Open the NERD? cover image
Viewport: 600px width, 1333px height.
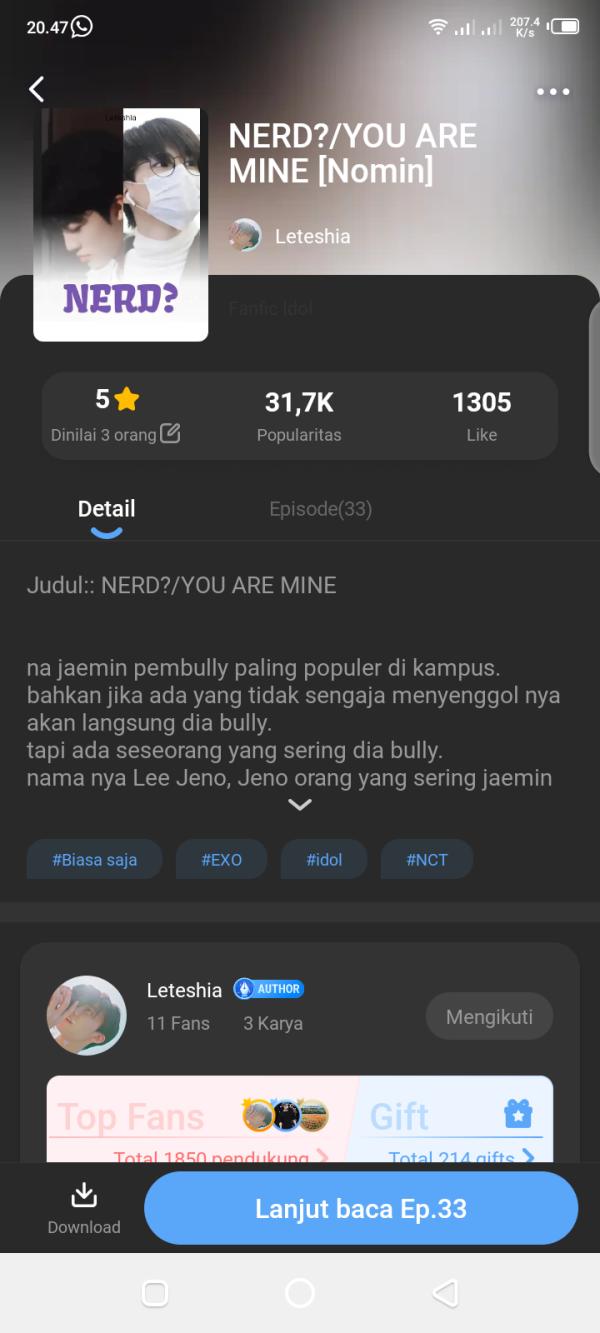pos(120,225)
